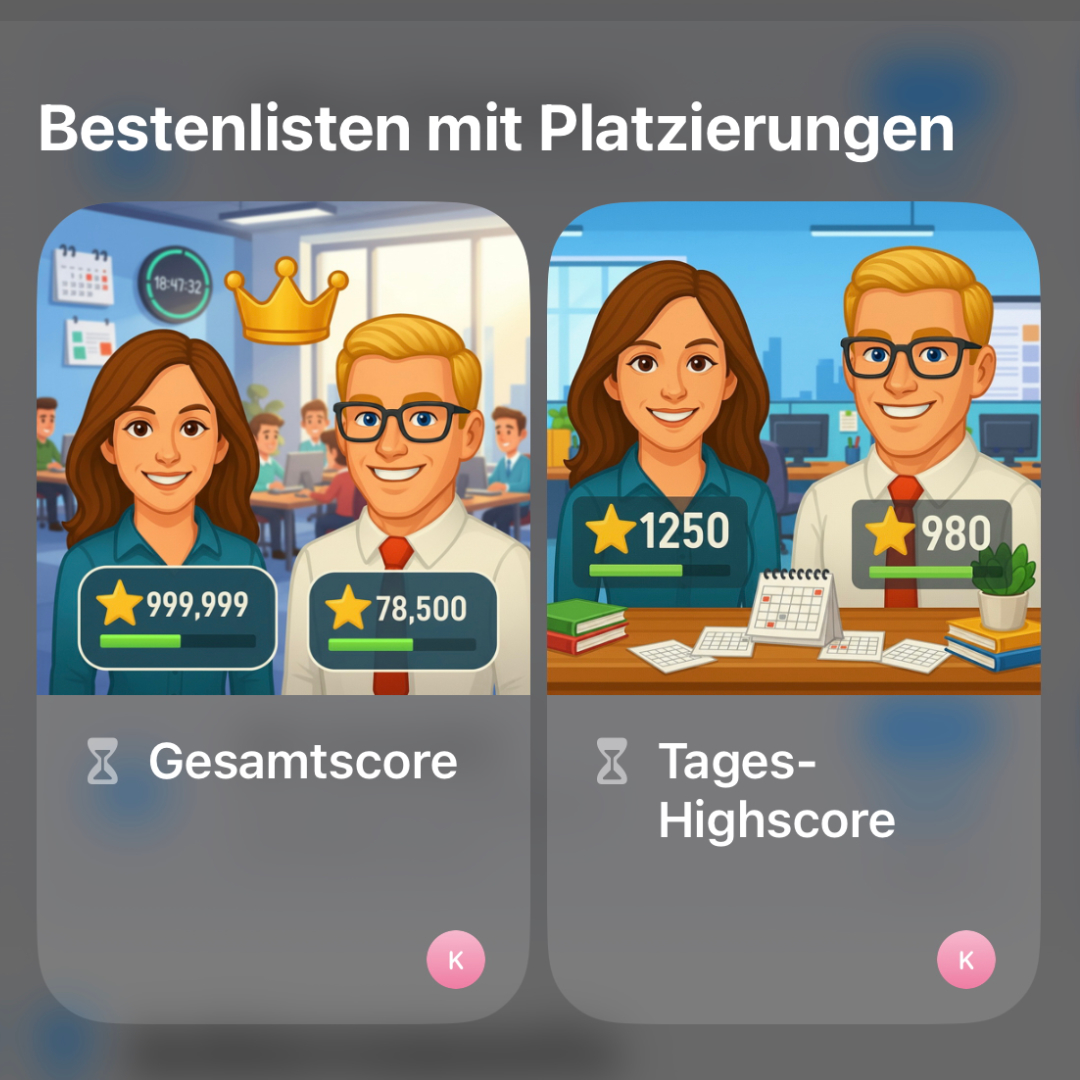Open the Gesamtscore leaderboard card
The height and width of the screenshot is (1080, 1080).
point(283,610)
